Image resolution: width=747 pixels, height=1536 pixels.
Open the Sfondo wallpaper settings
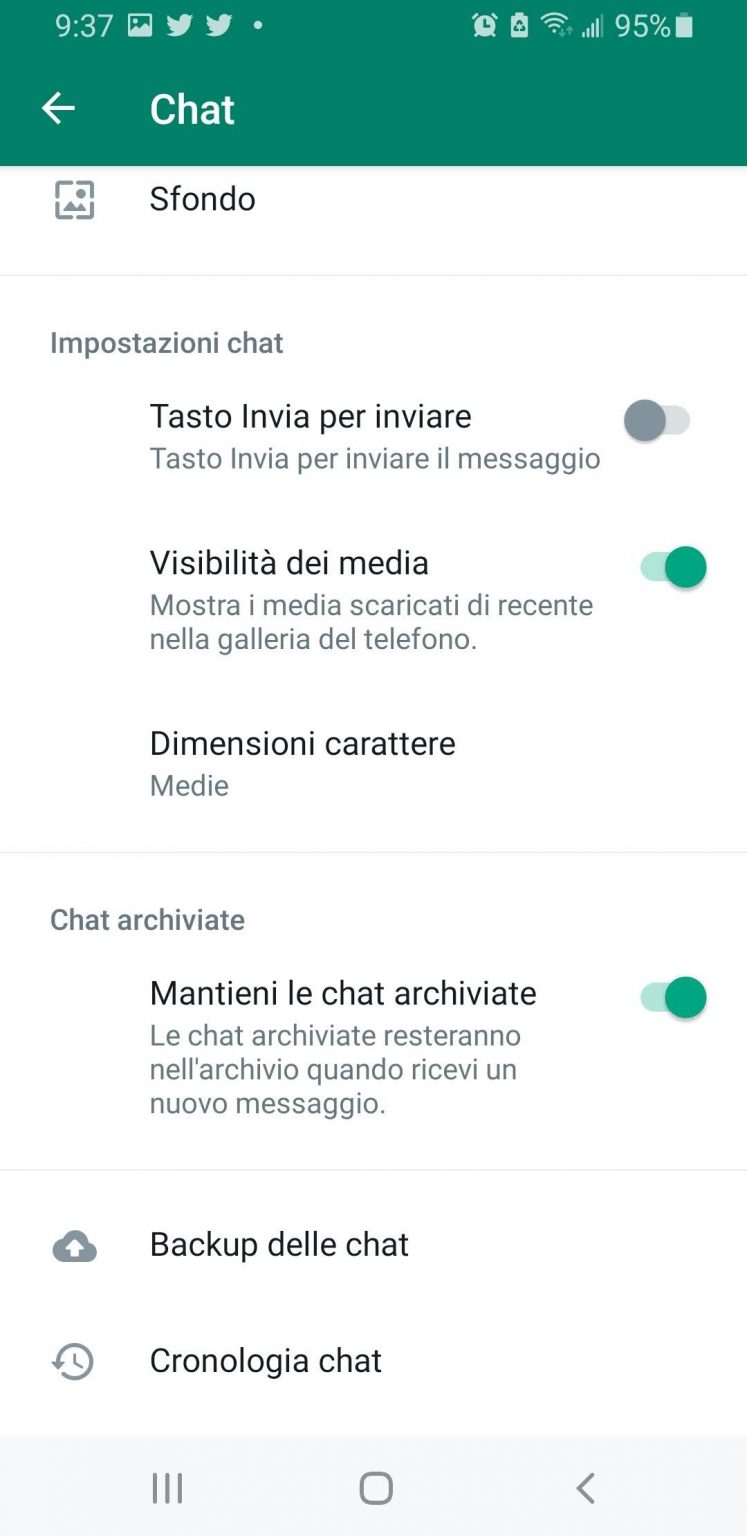click(x=202, y=199)
